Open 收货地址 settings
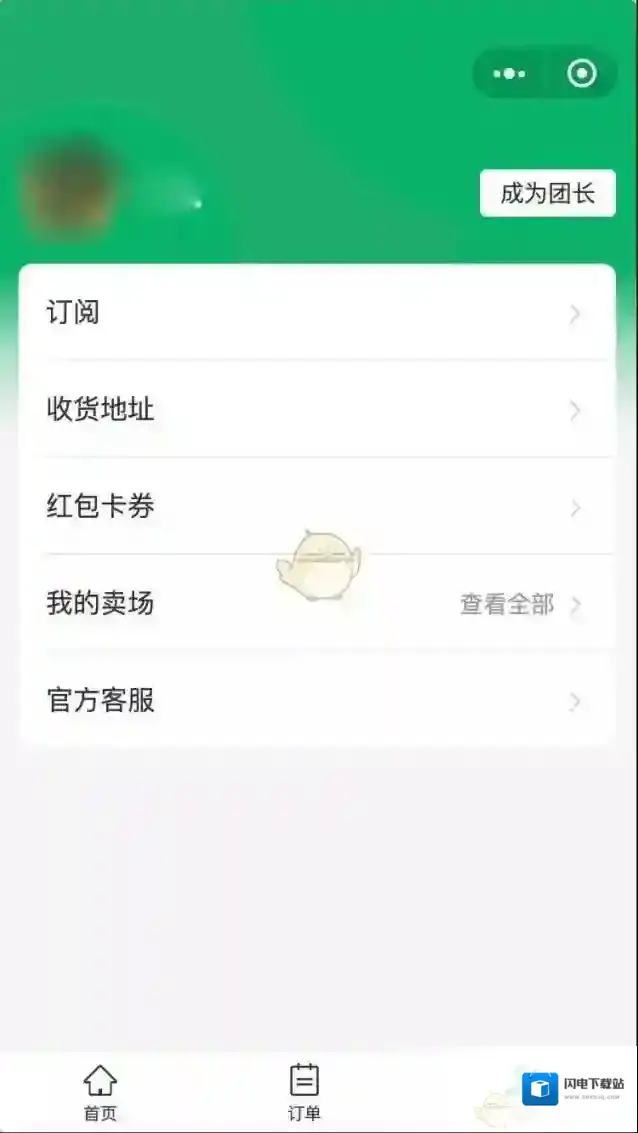 (316, 410)
